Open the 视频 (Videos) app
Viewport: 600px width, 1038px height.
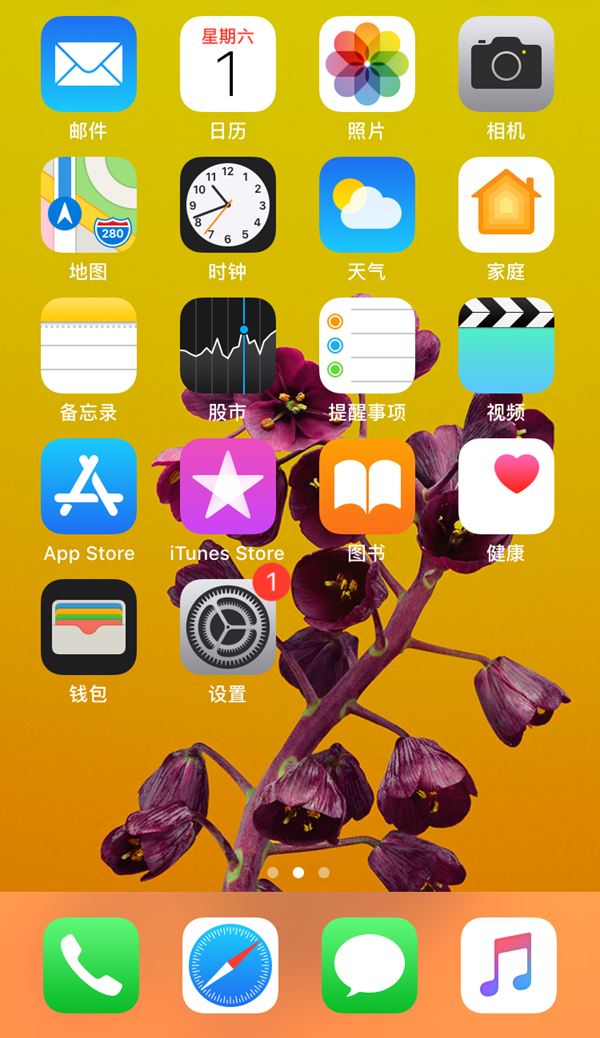click(506, 346)
